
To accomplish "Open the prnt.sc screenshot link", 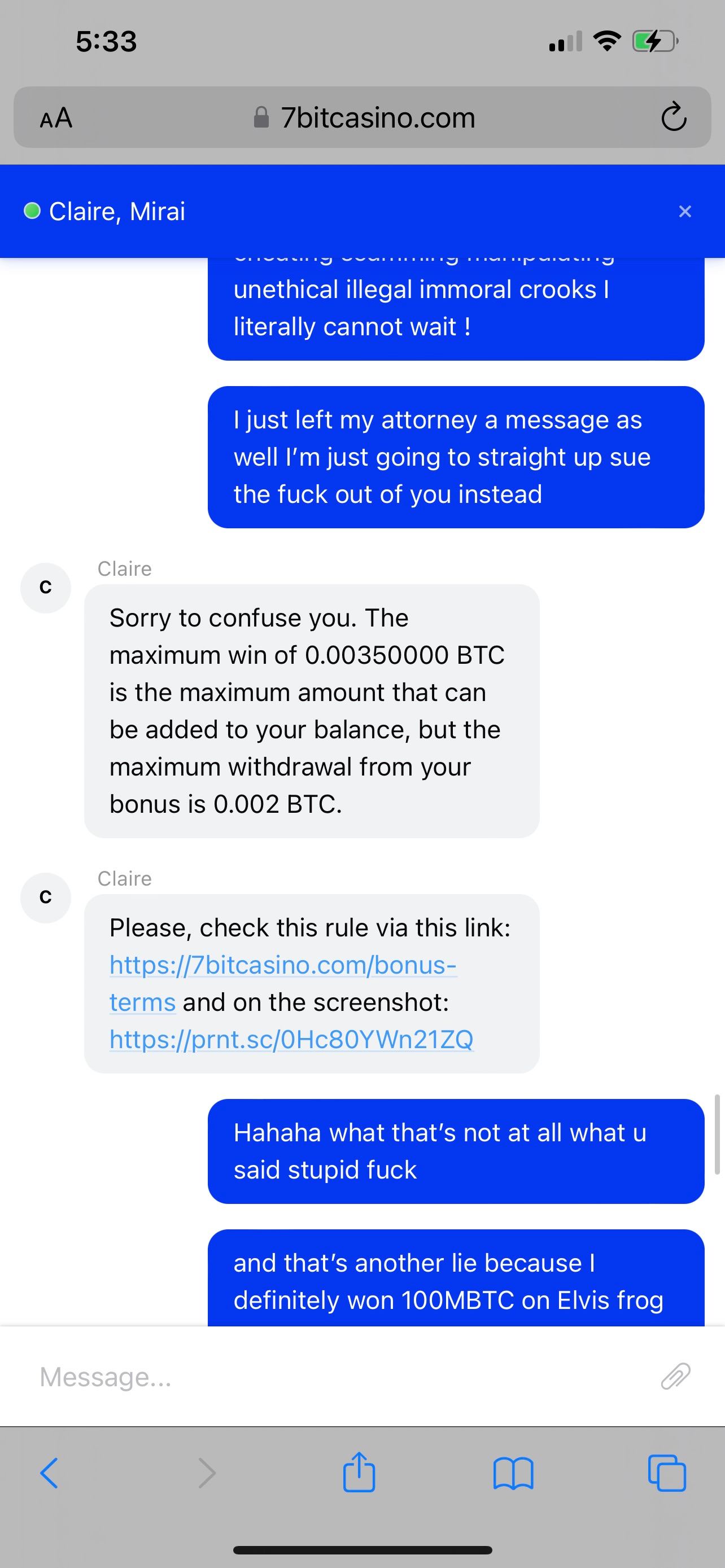I will click(x=291, y=1040).
